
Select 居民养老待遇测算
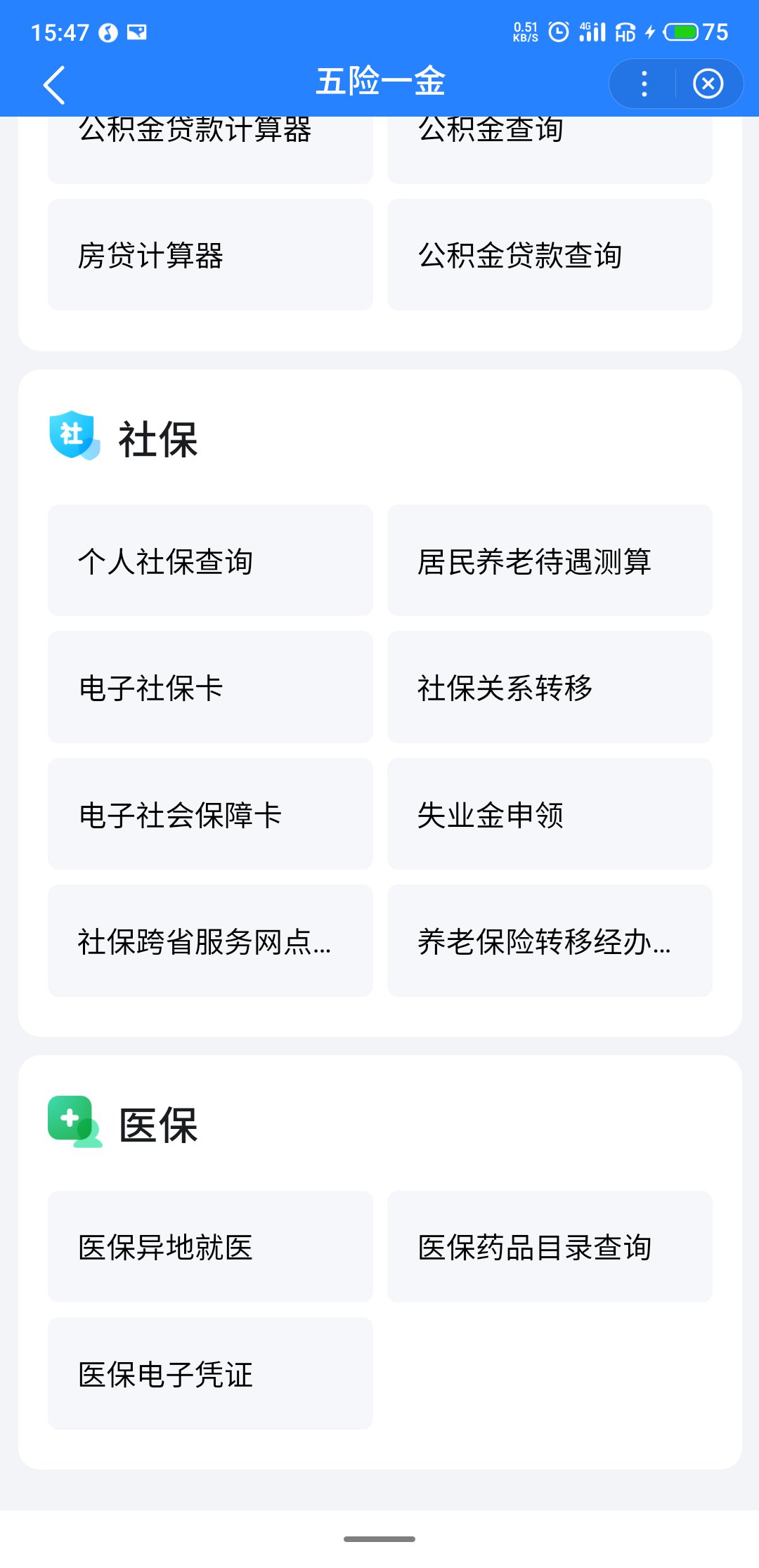click(550, 561)
